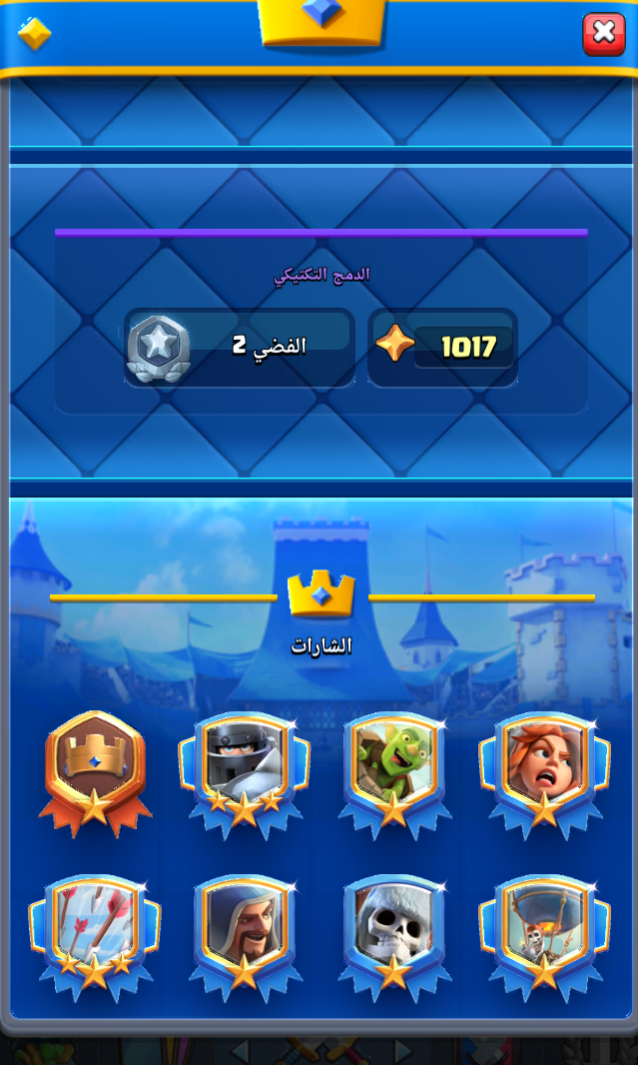638x1065 pixels.
Task: Open the bronze crown badge
Action: pos(95,774)
